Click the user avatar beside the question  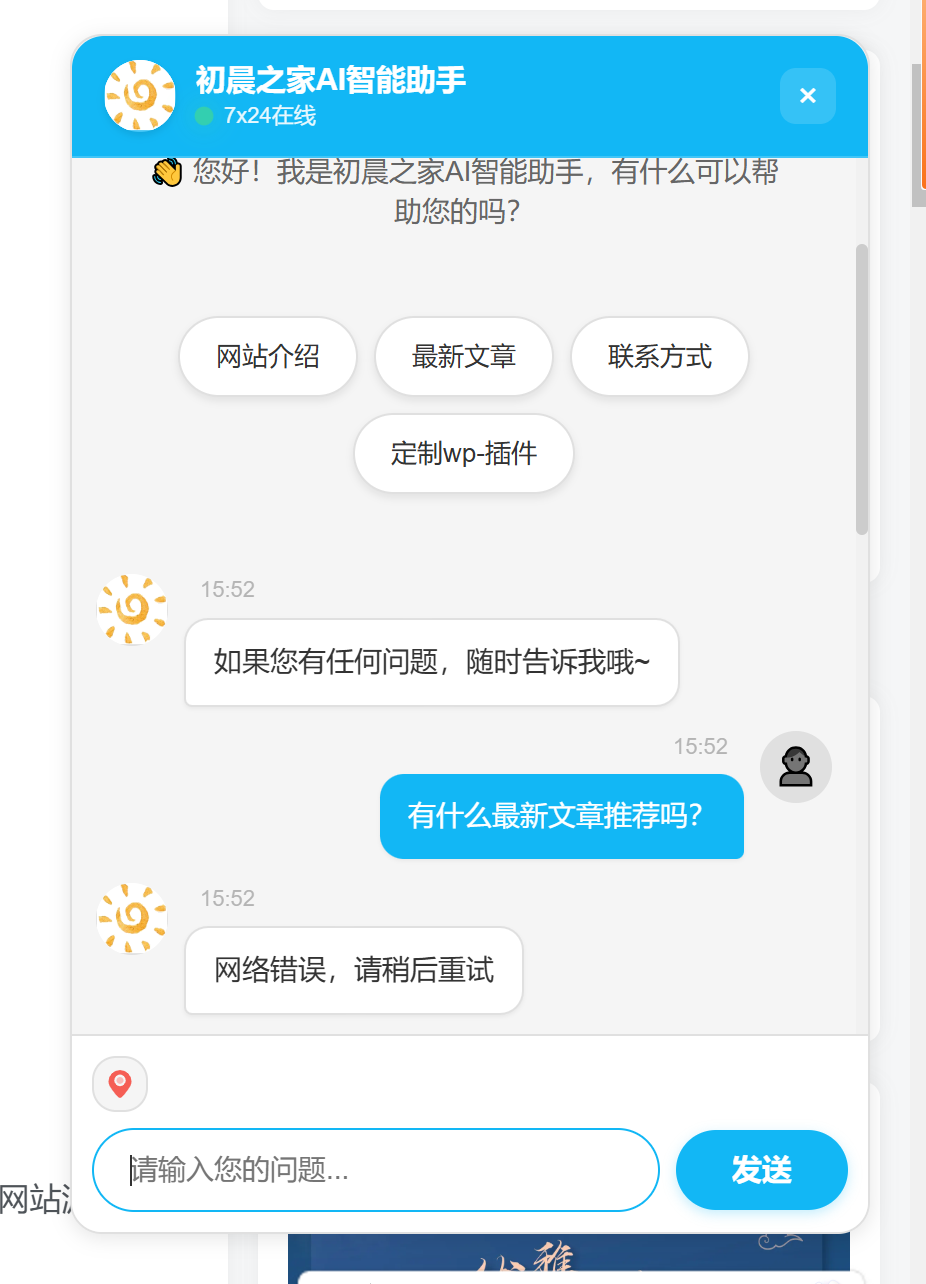(x=795, y=767)
